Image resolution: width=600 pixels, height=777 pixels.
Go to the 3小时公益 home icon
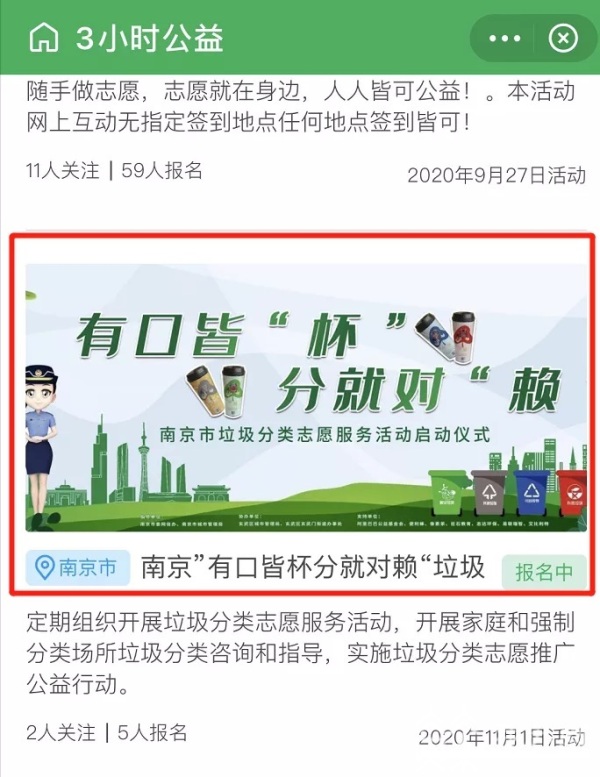tap(43, 38)
